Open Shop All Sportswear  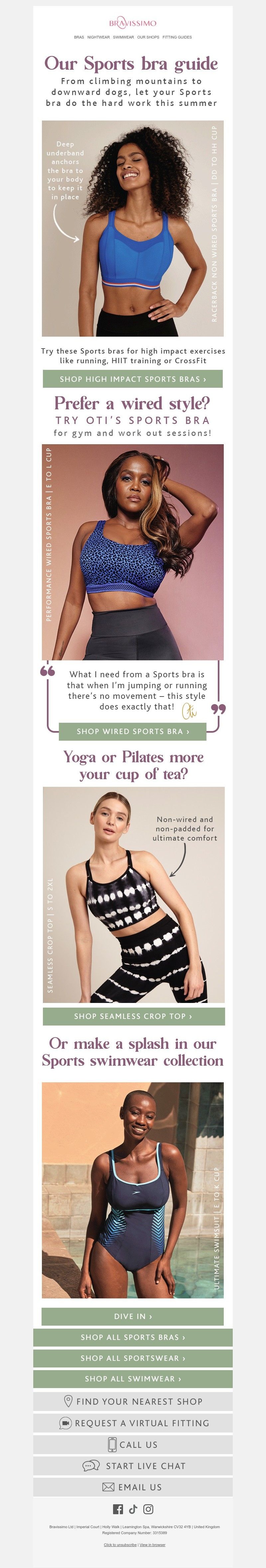(132, 1358)
